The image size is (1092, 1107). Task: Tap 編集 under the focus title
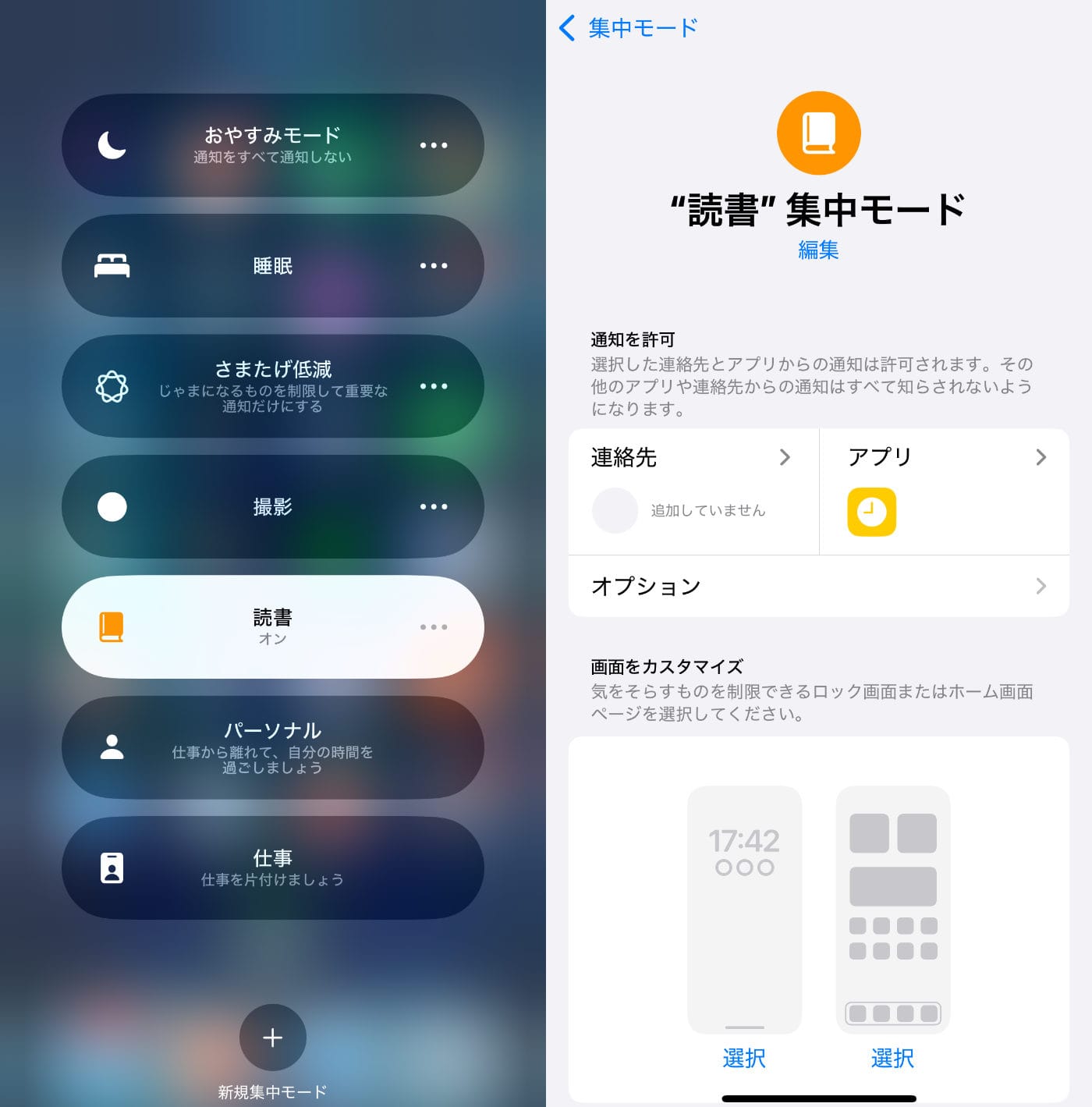(x=818, y=250)
